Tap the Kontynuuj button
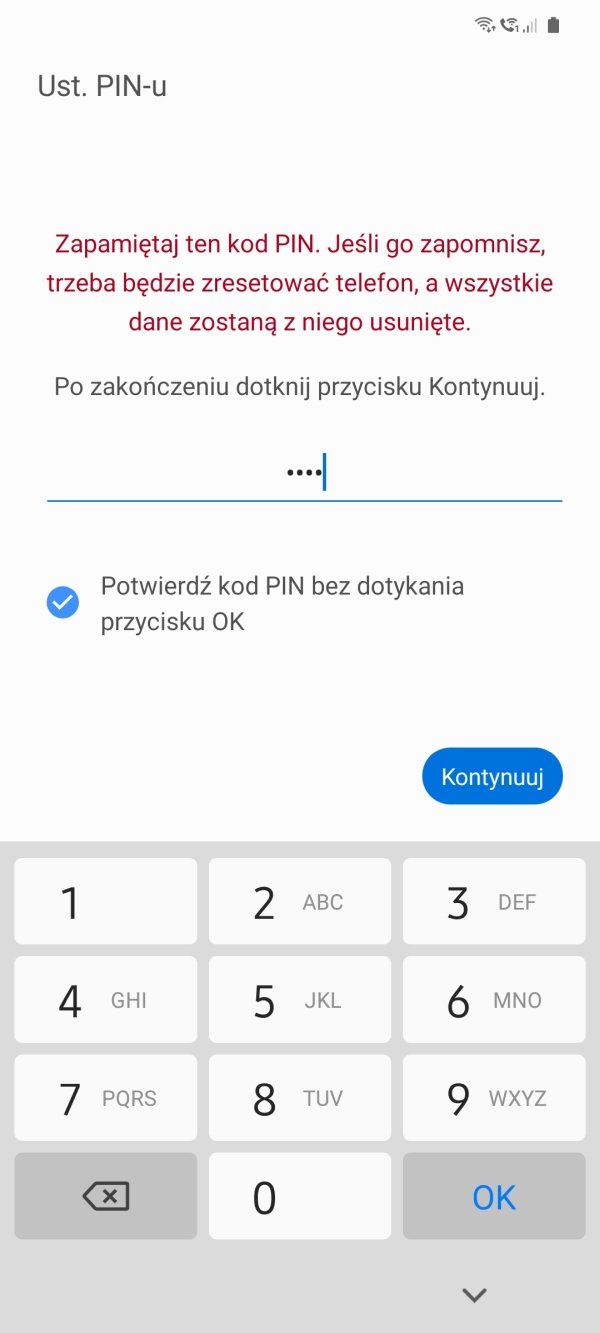Viewport: 600px width, 1333px height. 492,776
